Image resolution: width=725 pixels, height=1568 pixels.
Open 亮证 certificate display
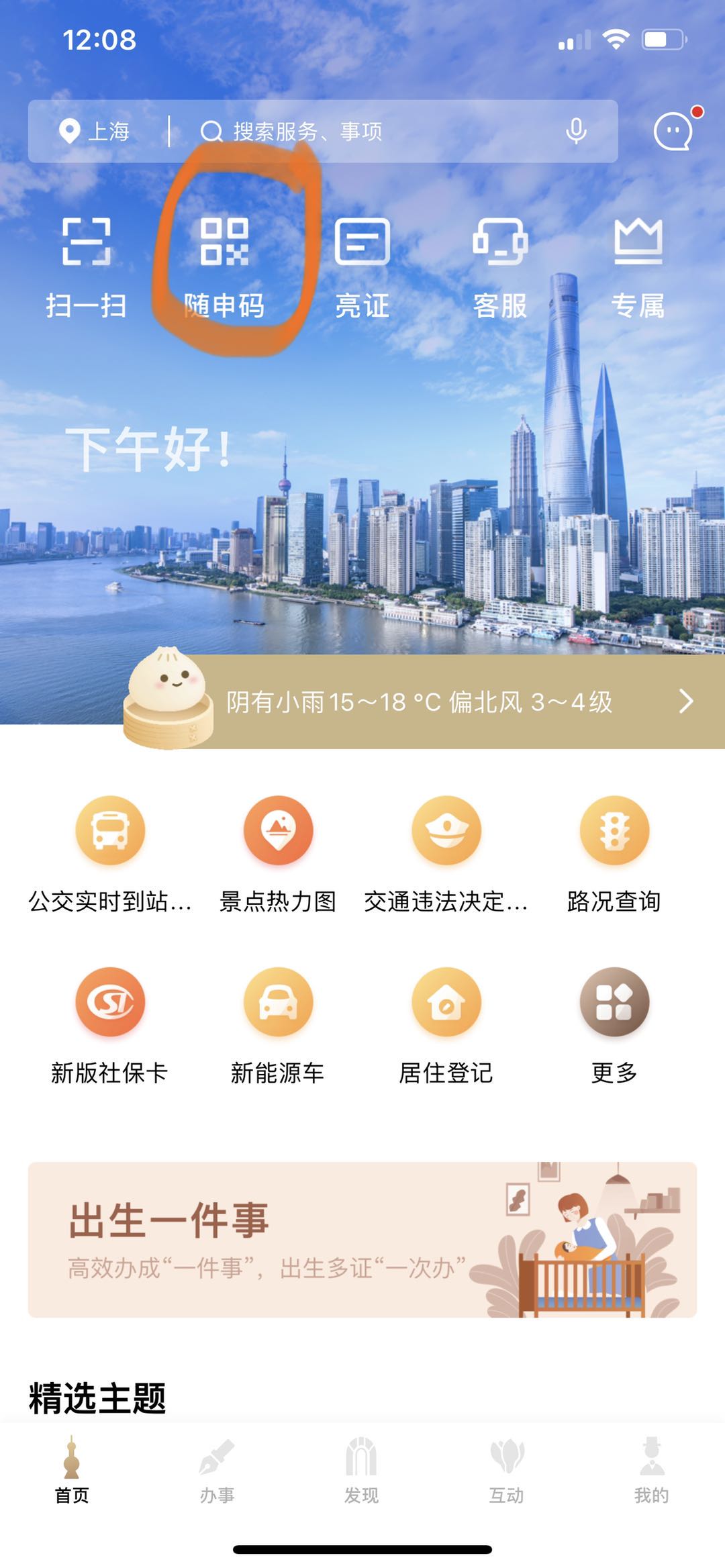(x=362, y=266)
